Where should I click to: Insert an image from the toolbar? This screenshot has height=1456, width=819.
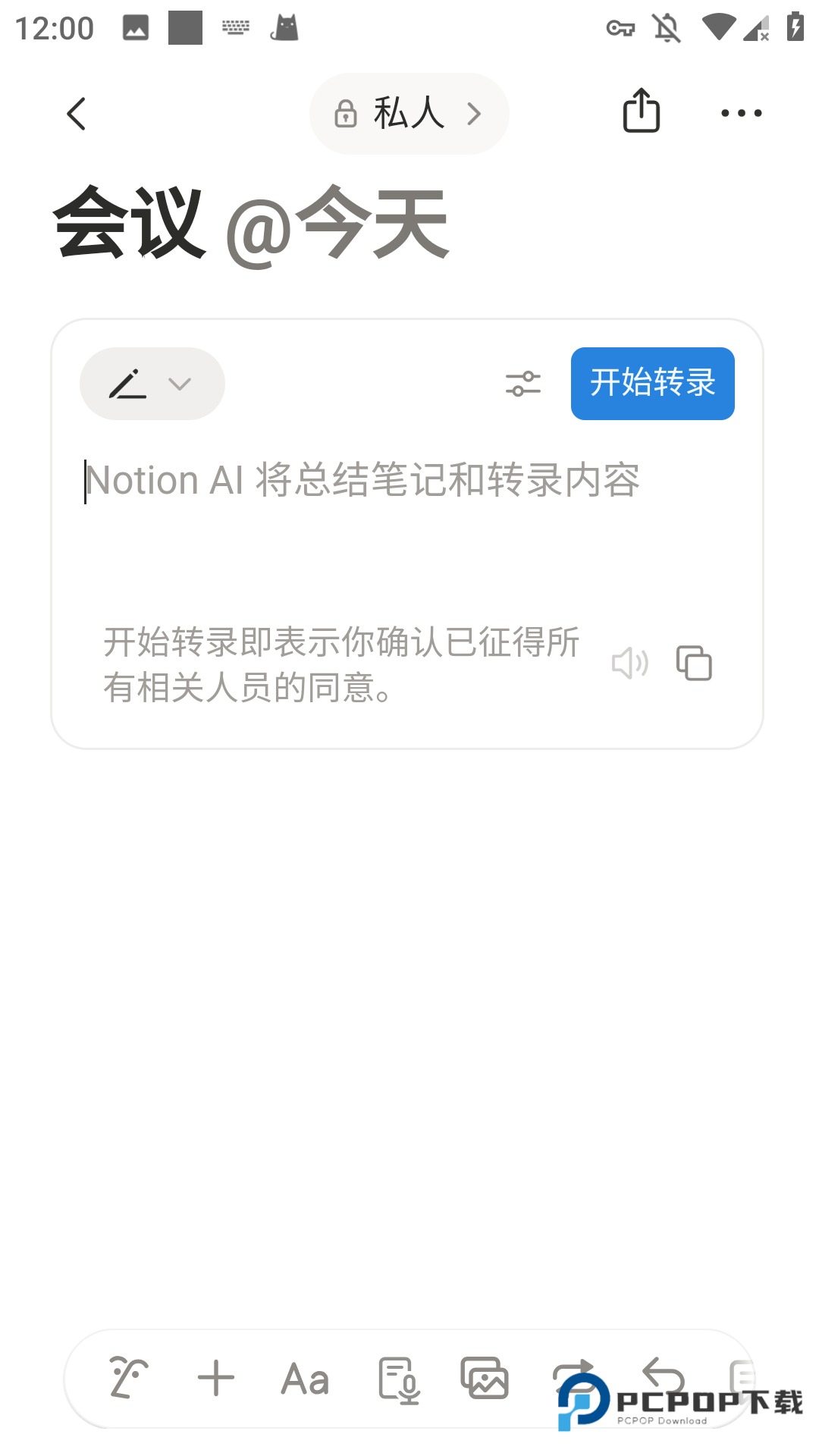coord(485,1378)
